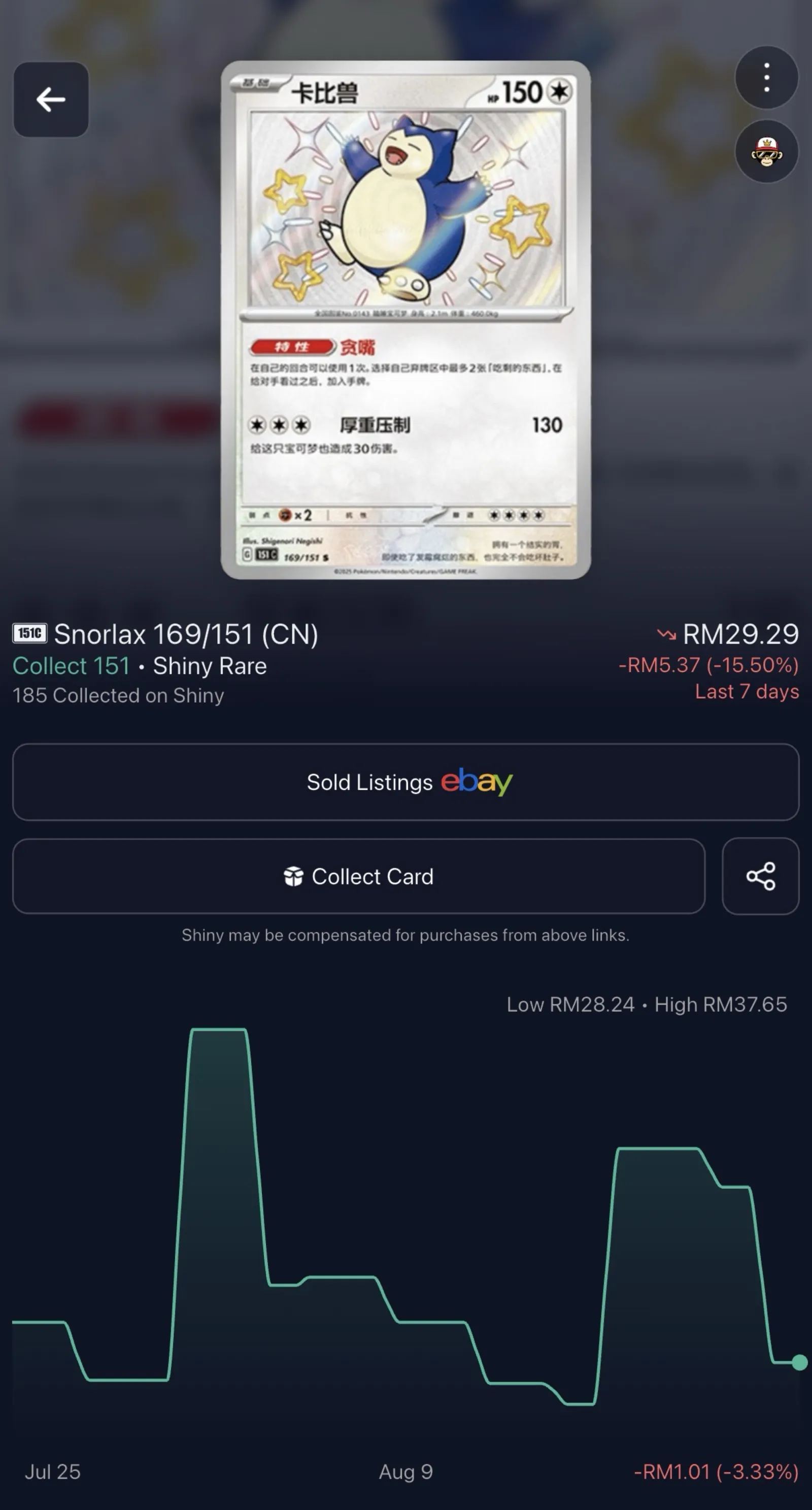Tap Collect Card button
This screenshot has width=812, height=1510.
359,877
